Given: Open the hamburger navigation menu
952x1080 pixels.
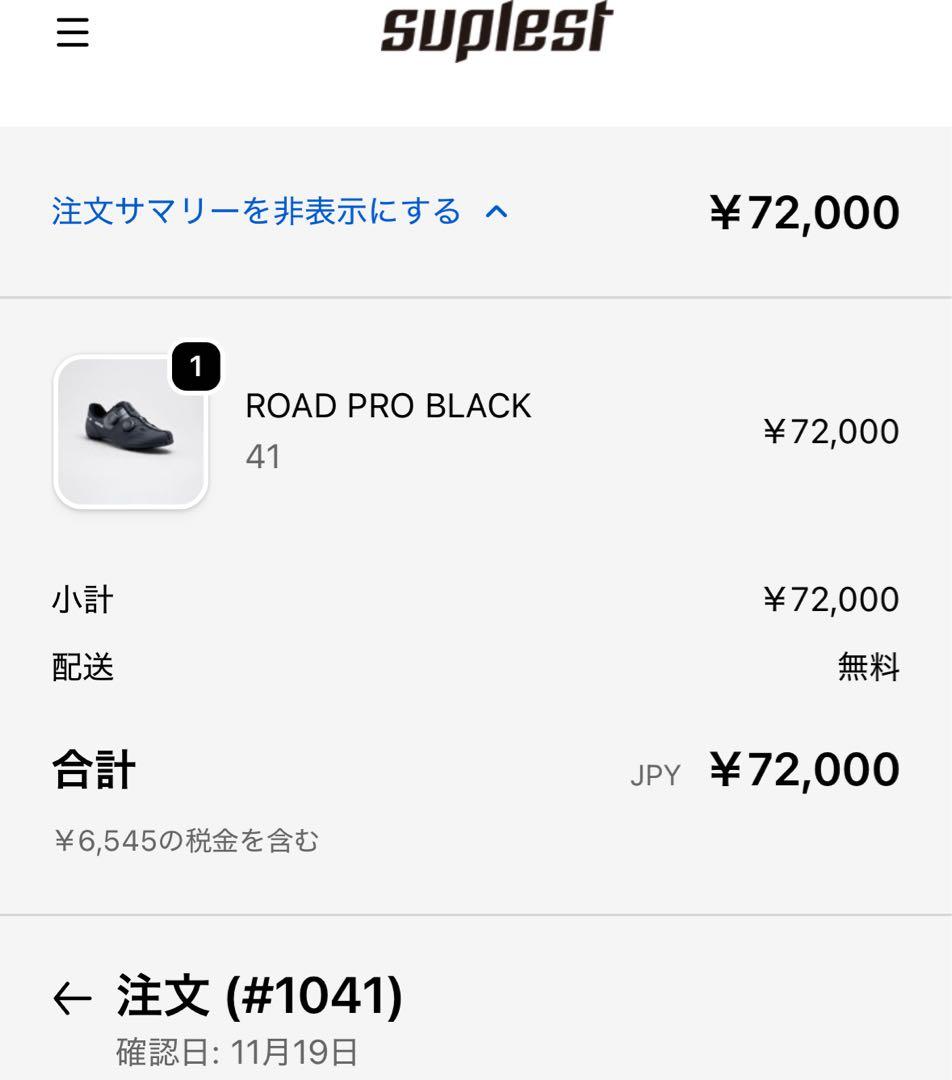Looking at the screenshot, I should coord(70,32).
